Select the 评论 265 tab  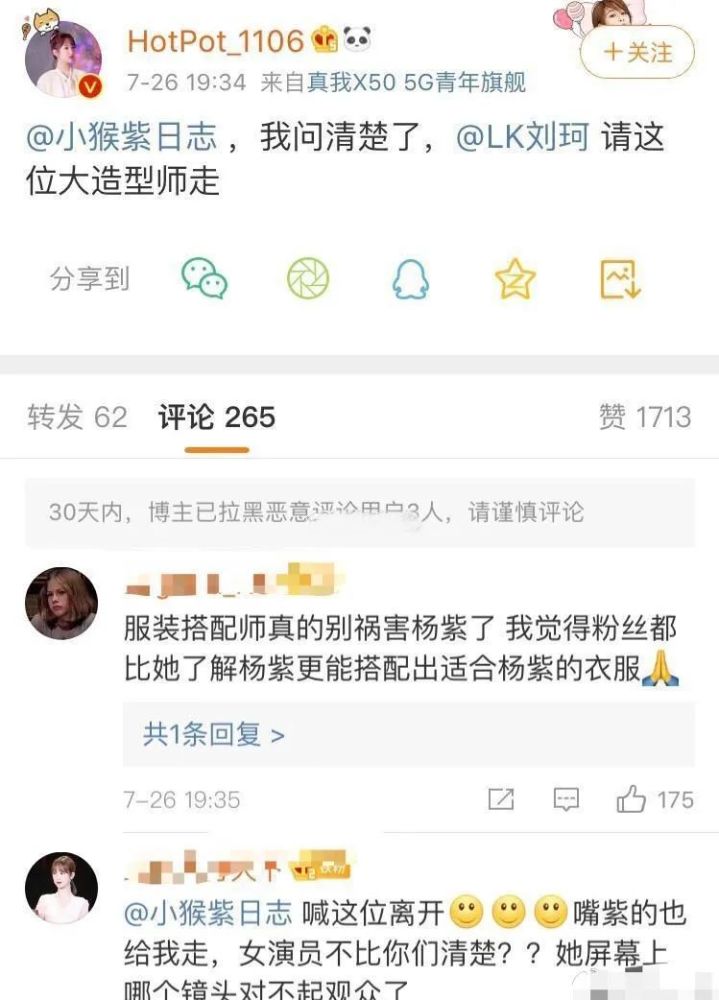pos(217,417)
